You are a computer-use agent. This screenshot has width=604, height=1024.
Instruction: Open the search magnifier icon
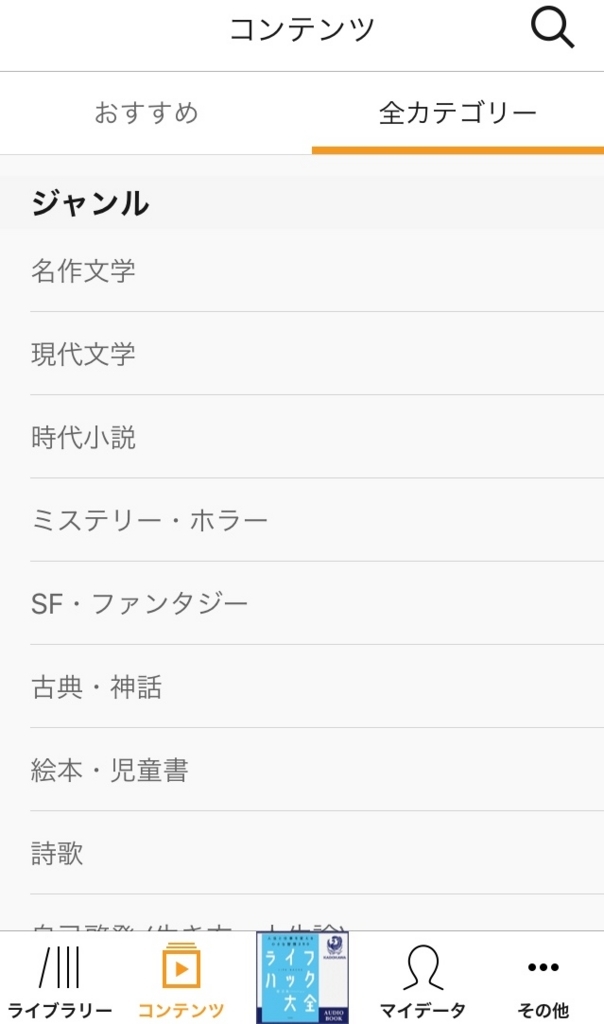coord(552,28)
